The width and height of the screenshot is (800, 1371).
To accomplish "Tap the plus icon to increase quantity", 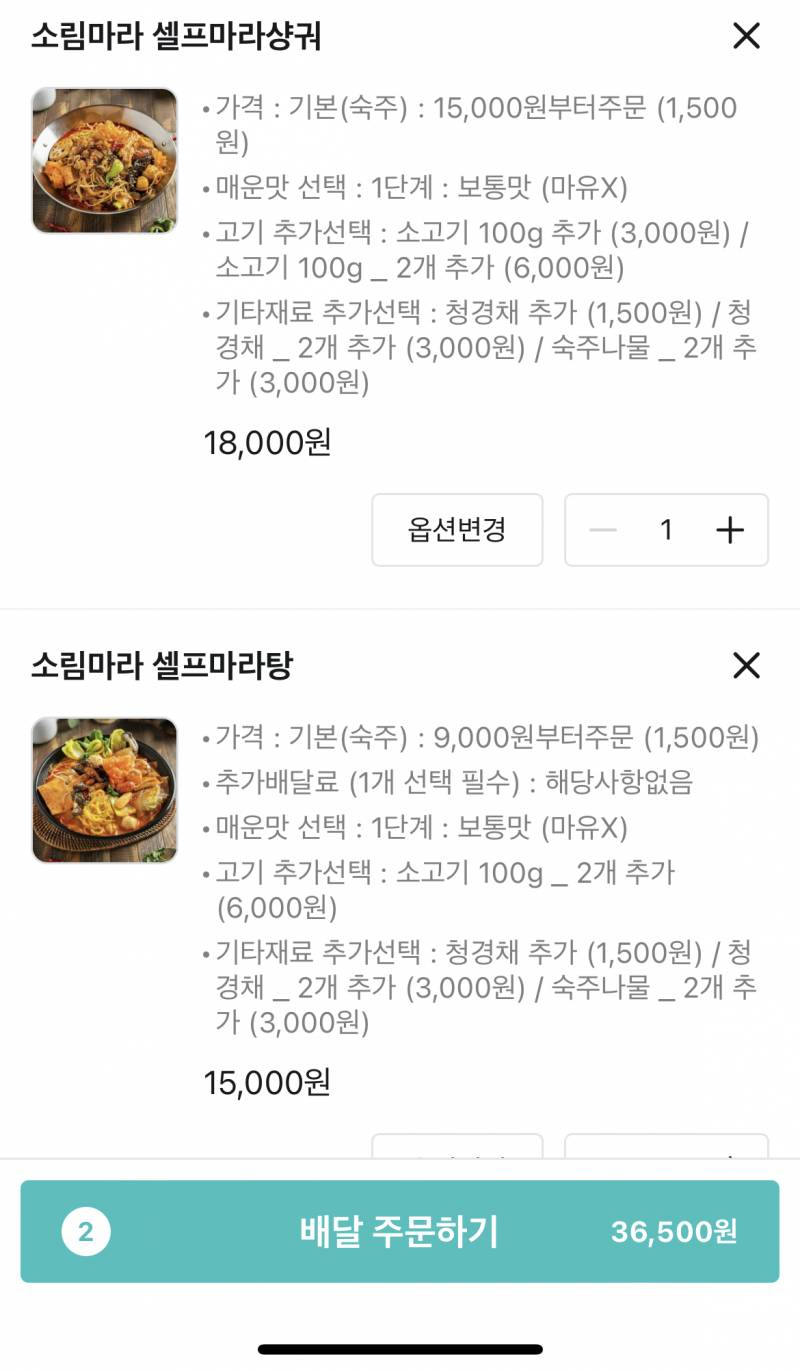I will click(731, 530).
